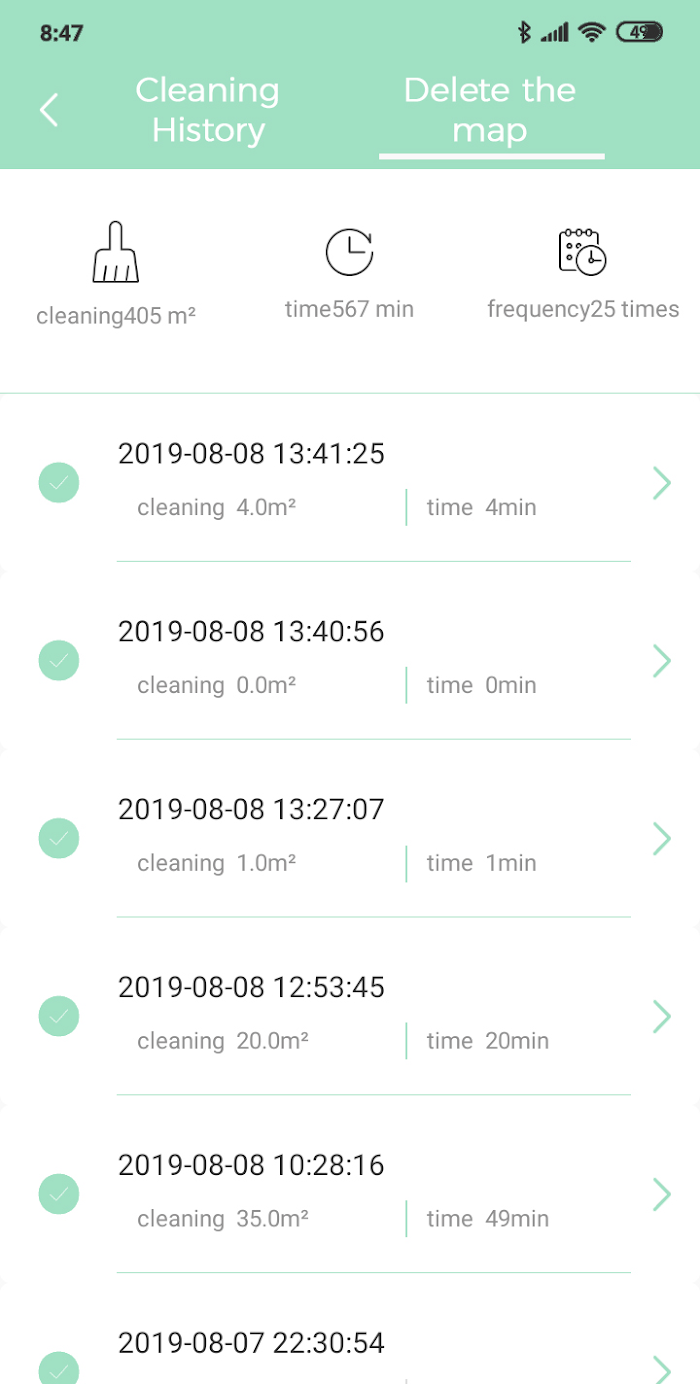View the 2019-08-08 13:27:07 record details
The height and width of the screenshot is (1384, 700).
pos(350,838)
